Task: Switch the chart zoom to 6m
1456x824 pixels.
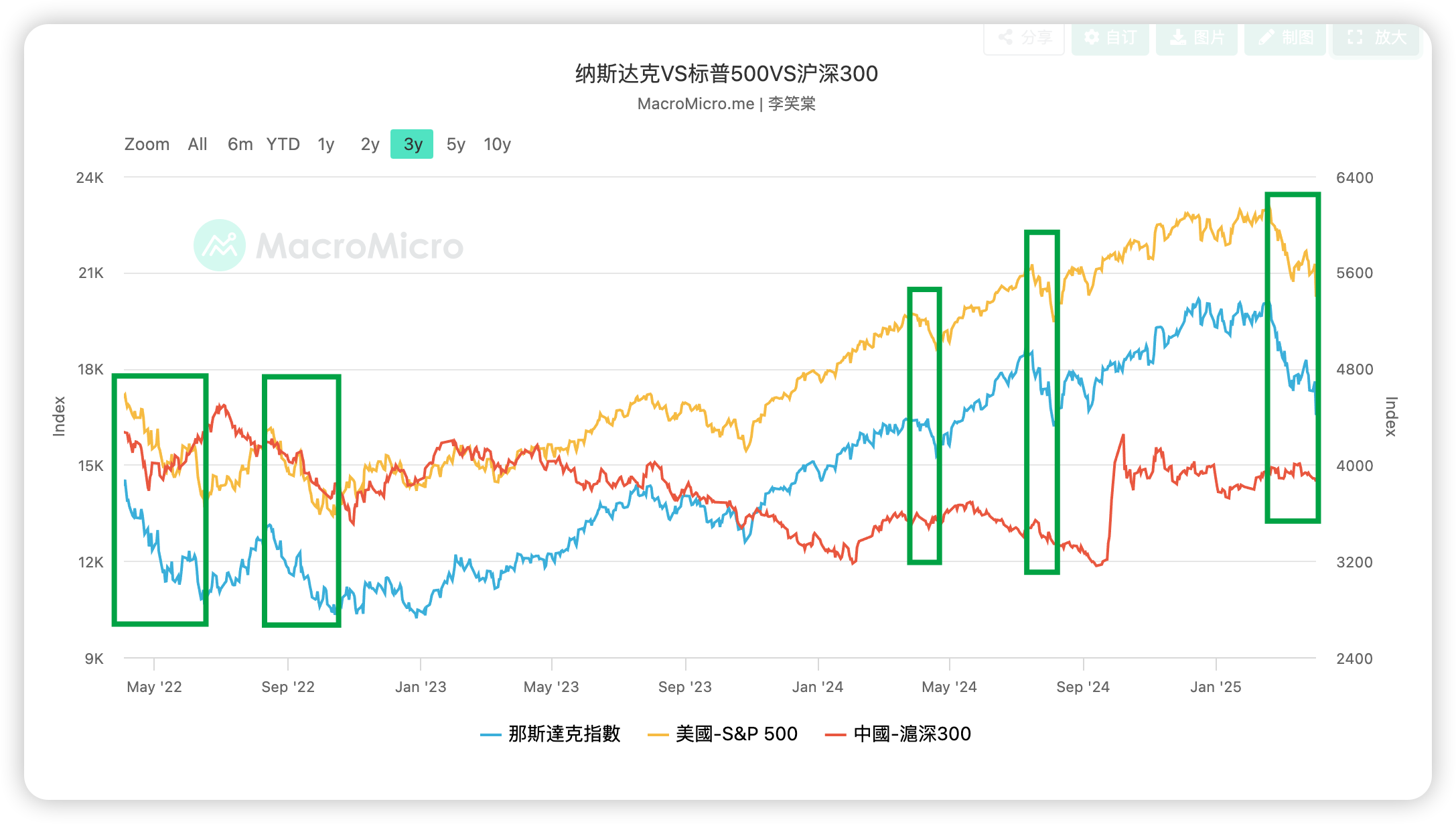Action: click(240, 144)
